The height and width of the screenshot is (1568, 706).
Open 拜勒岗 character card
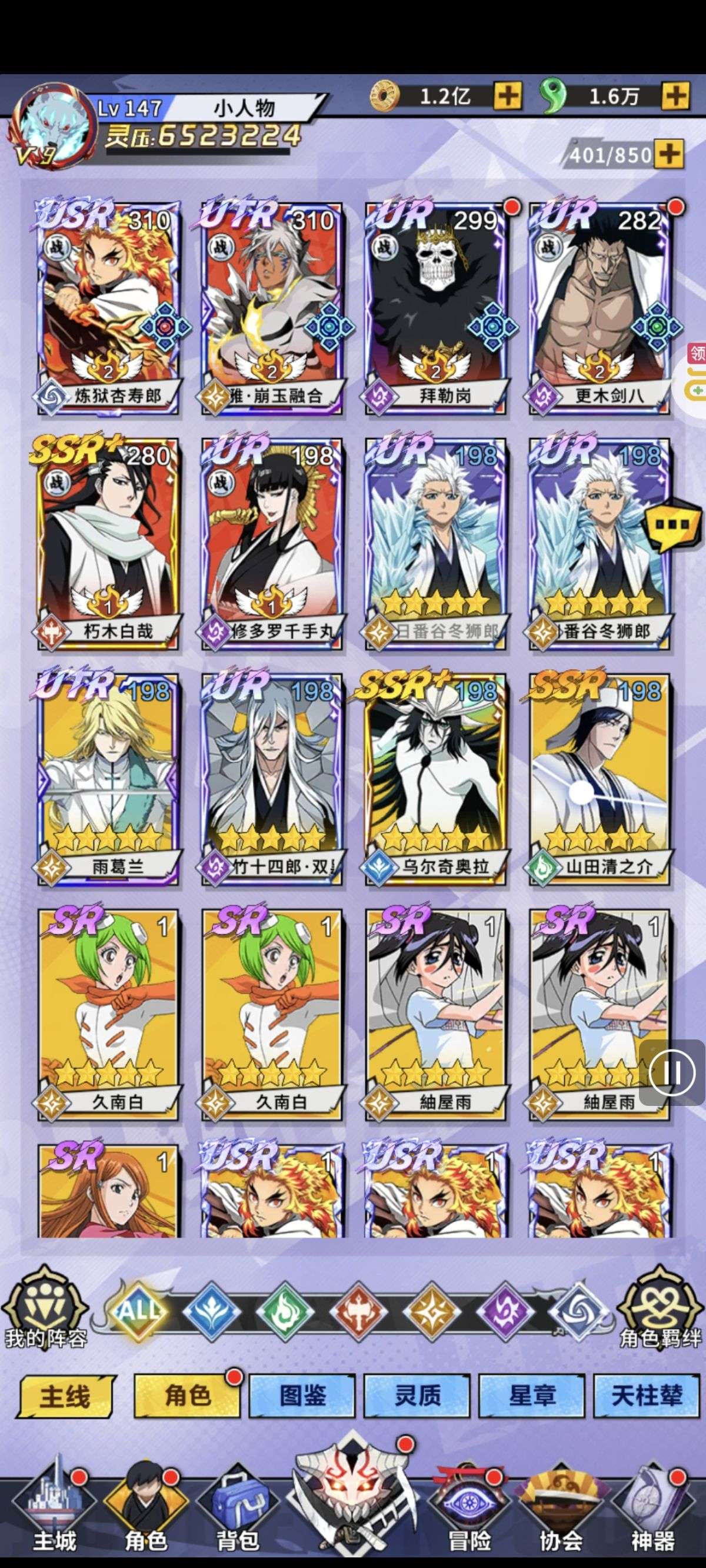point(436,307)
